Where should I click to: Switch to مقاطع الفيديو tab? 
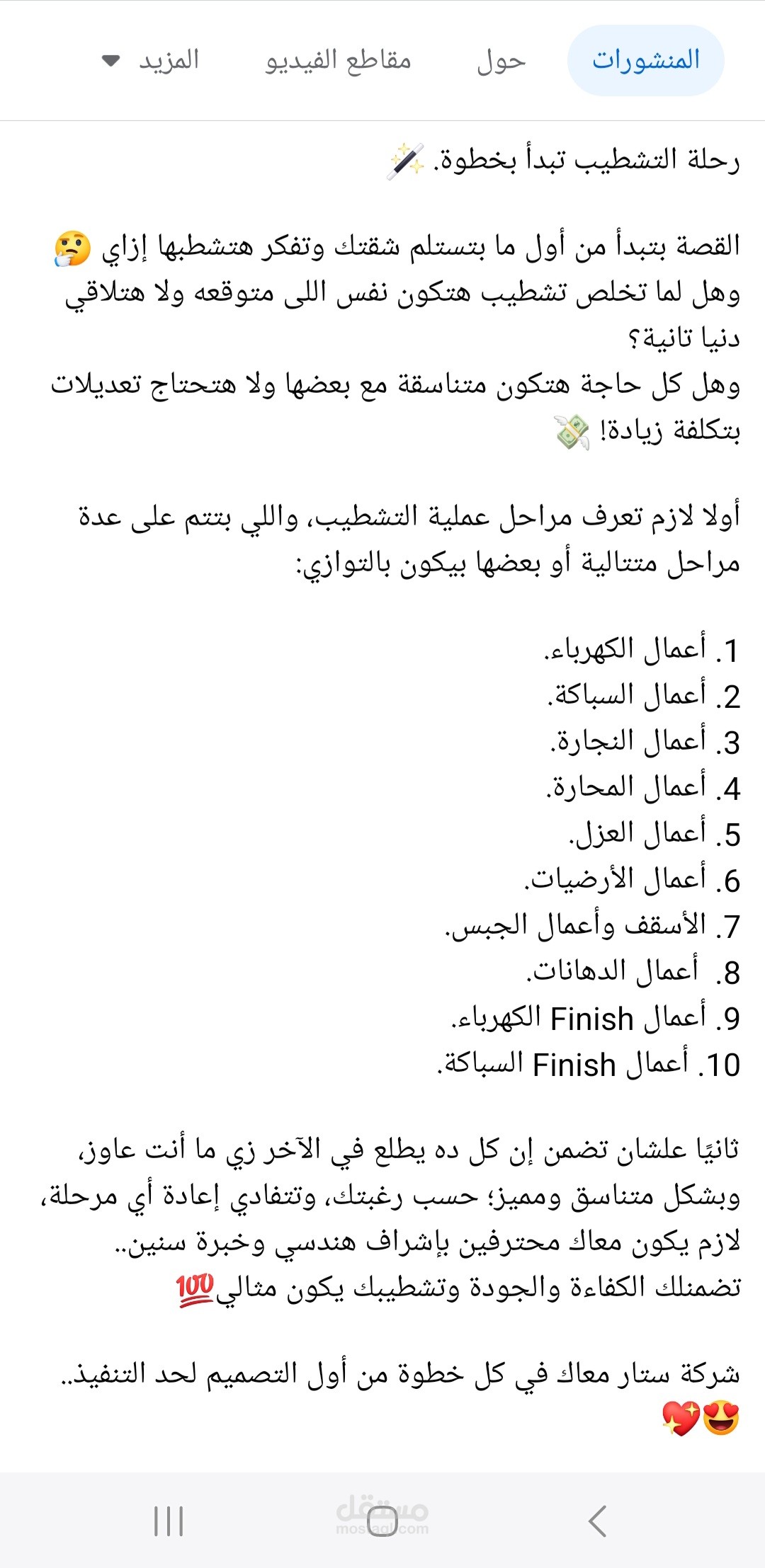[338, 61]
